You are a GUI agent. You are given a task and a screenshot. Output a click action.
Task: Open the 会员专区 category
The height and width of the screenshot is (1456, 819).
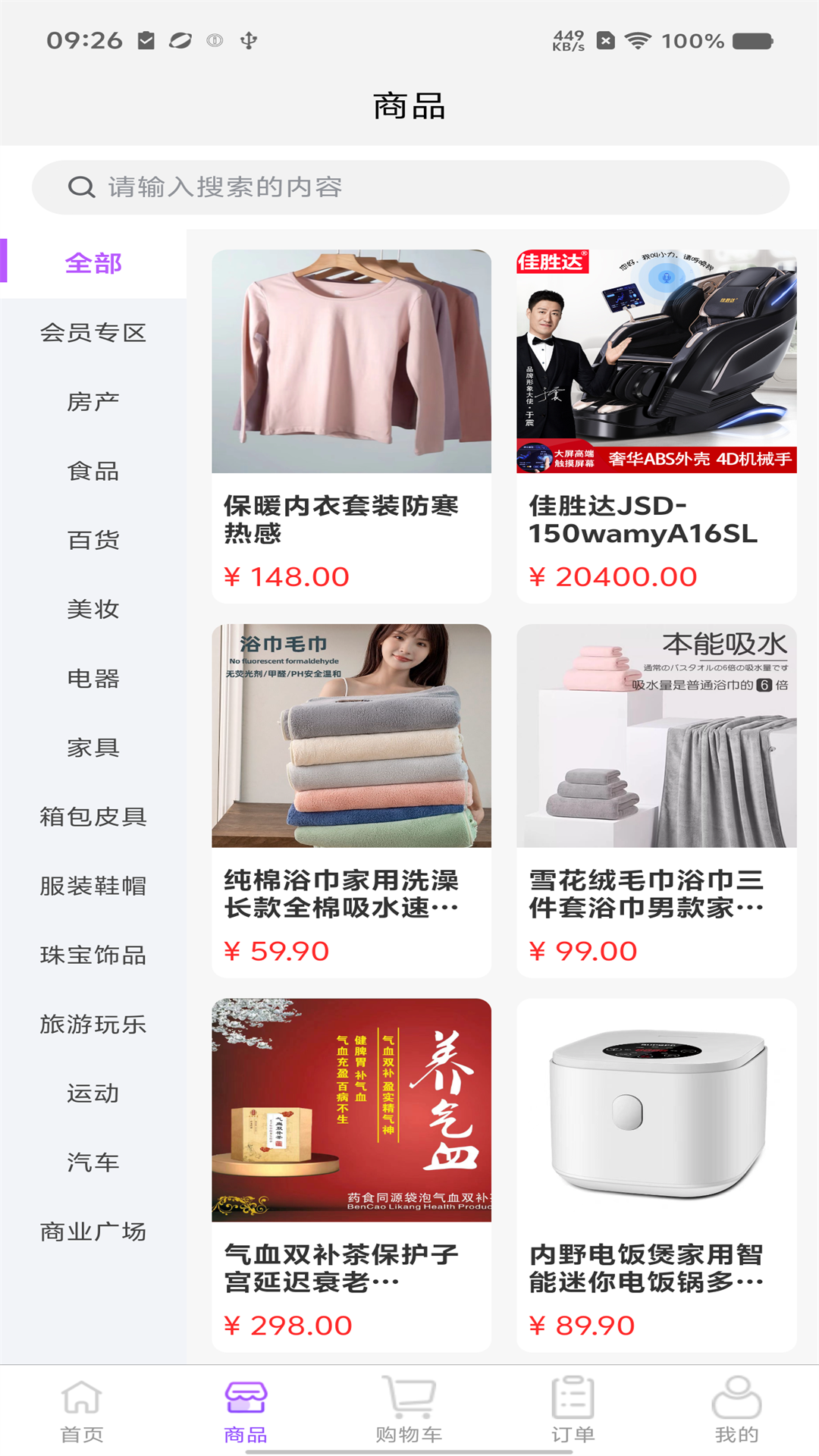coord(93,333)
